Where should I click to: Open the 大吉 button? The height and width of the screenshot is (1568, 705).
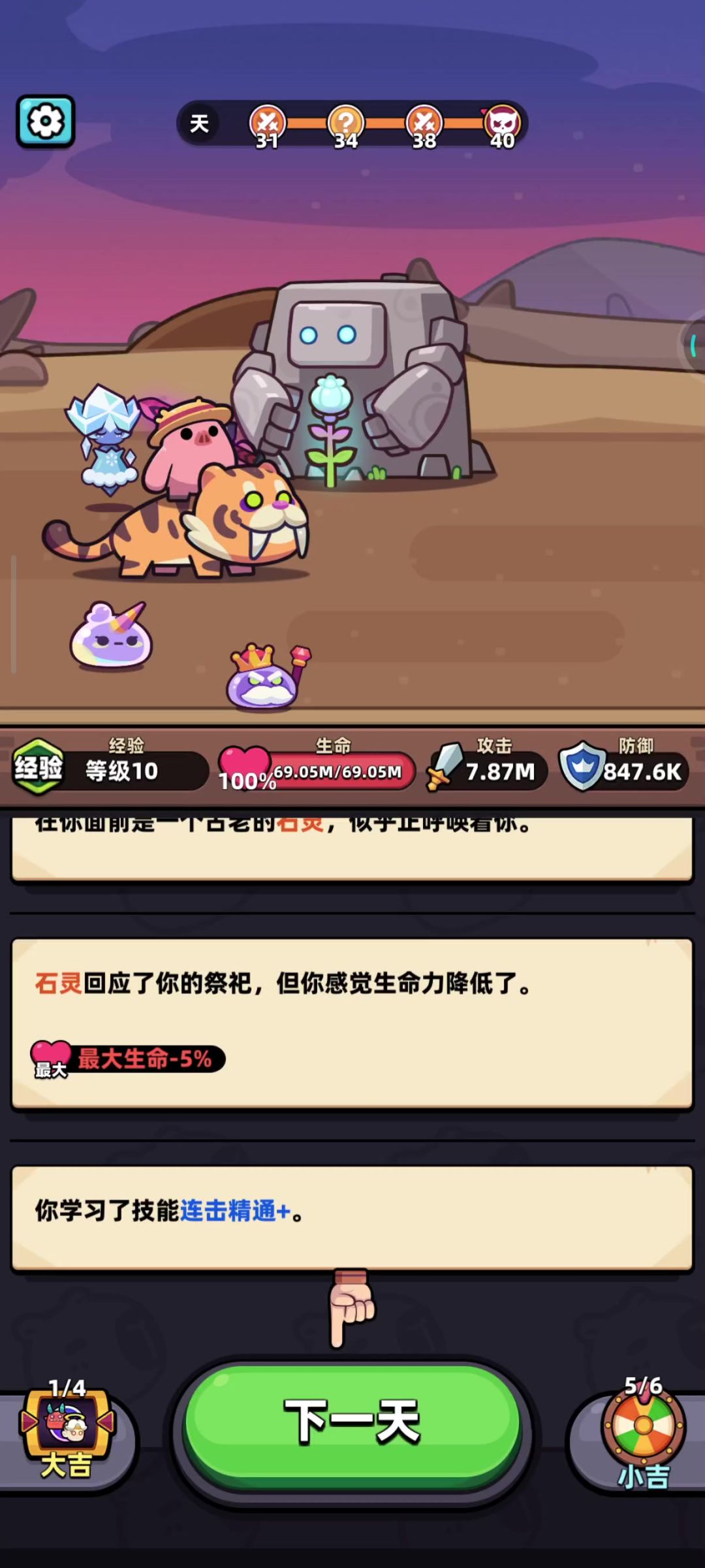[x=67, y=1430]
